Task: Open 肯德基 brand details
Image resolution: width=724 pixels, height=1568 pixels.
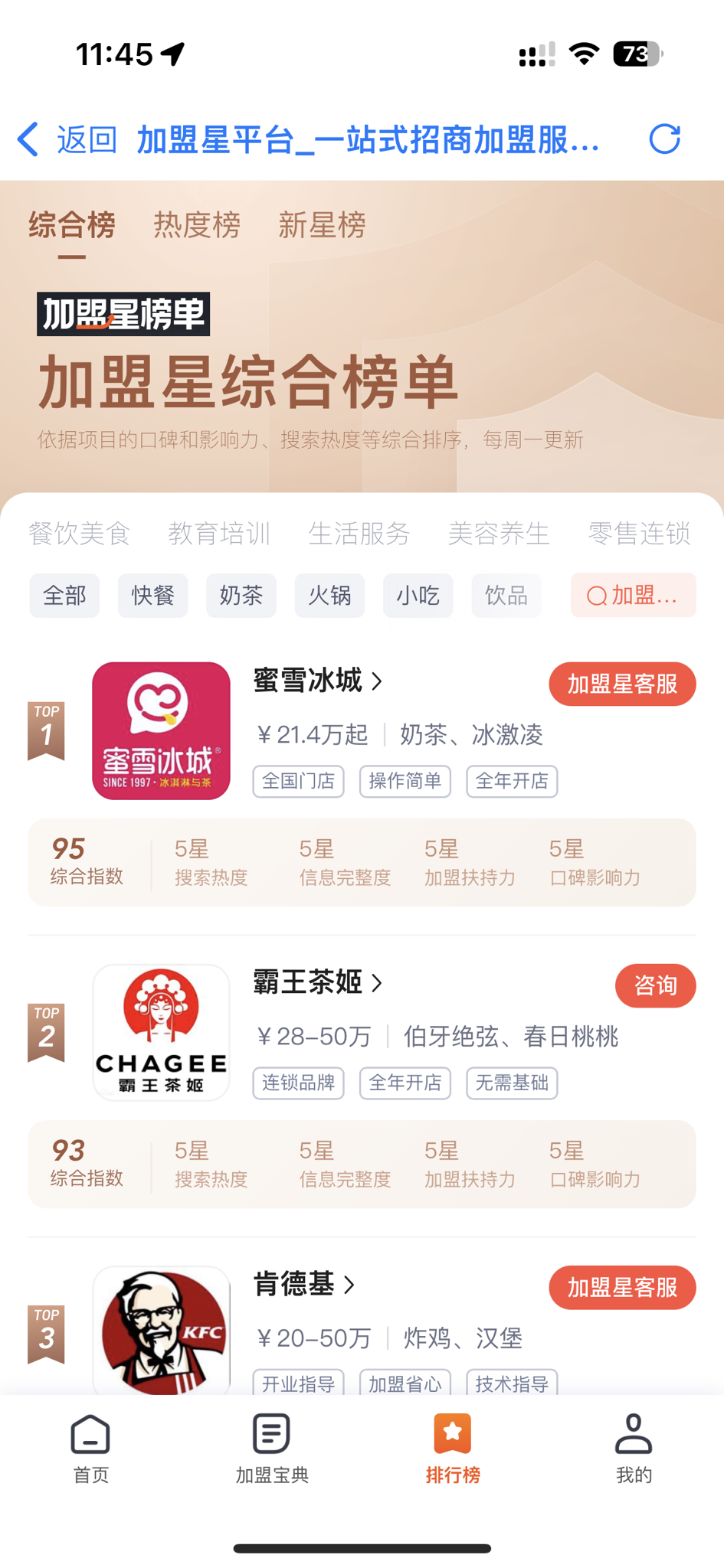Action: pos(304,1284)
